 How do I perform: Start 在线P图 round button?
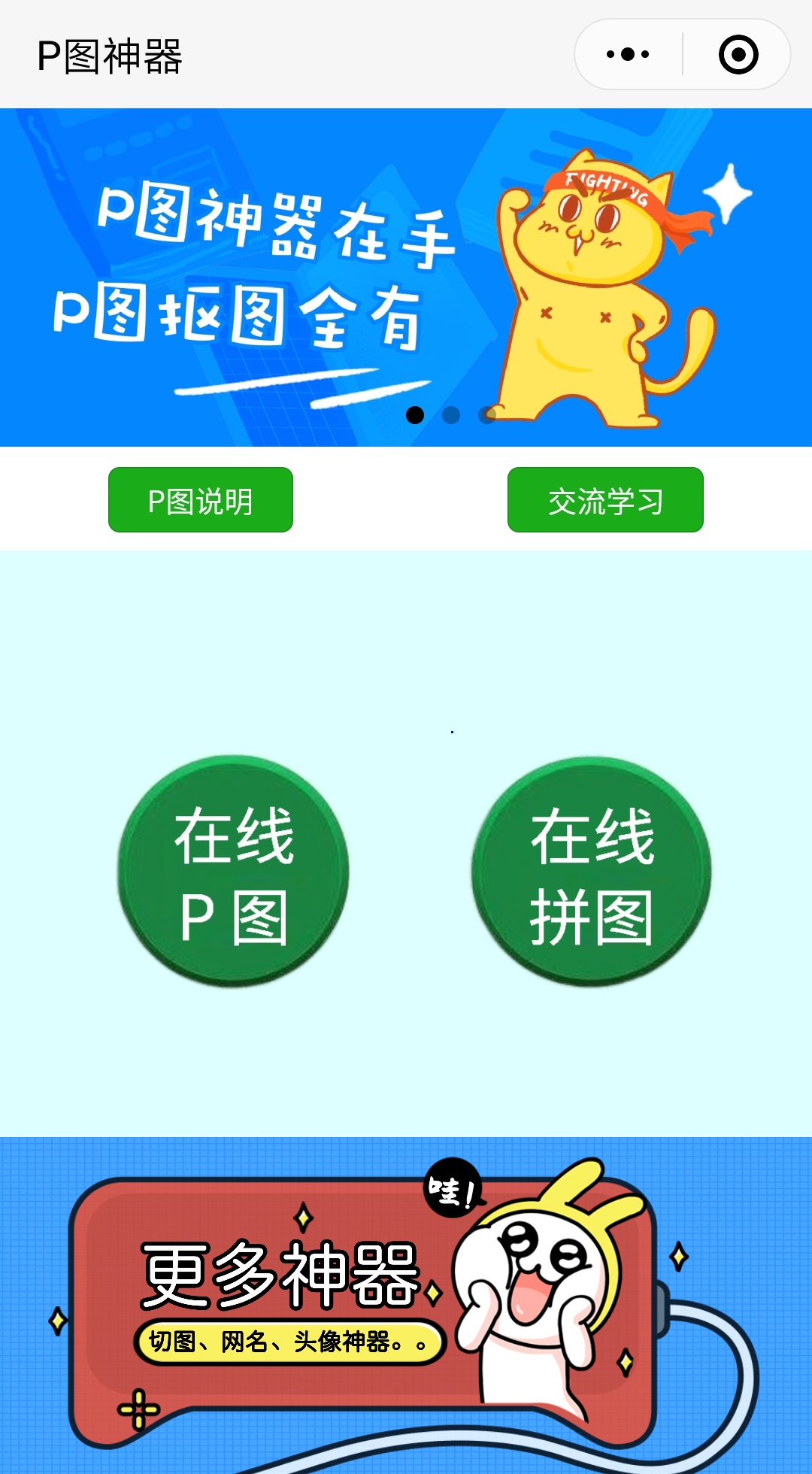coord(233,871)
